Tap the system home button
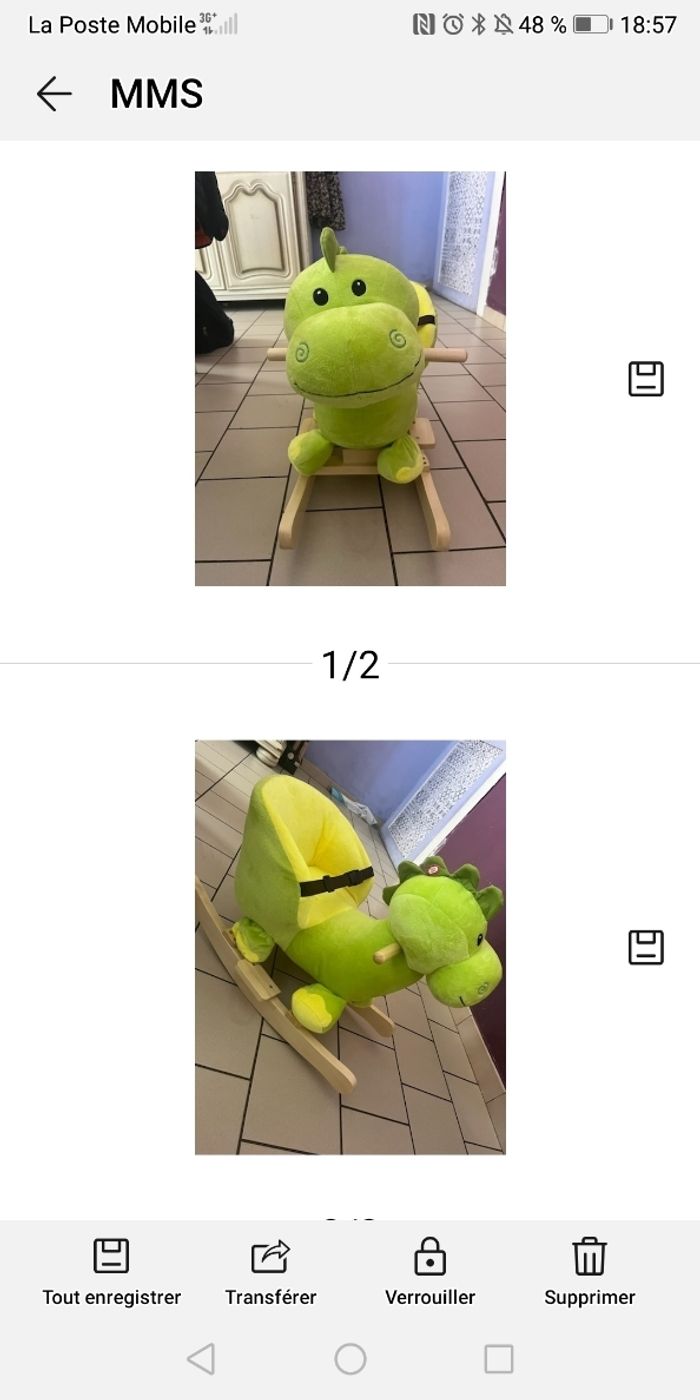Screen dimensions: 700x1400 [x=350, y=1359]
